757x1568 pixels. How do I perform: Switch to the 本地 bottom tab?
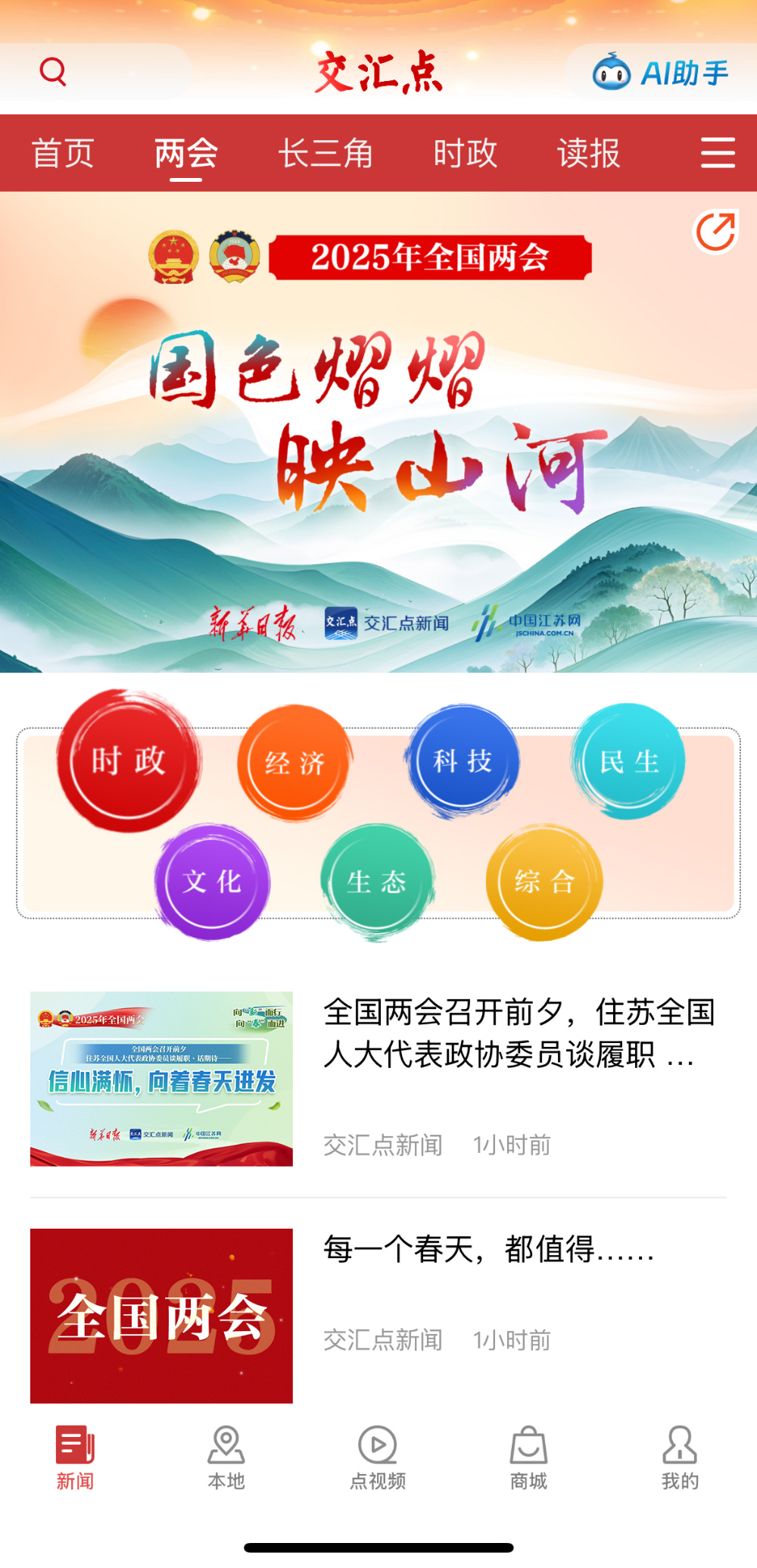pos(226,1457)
